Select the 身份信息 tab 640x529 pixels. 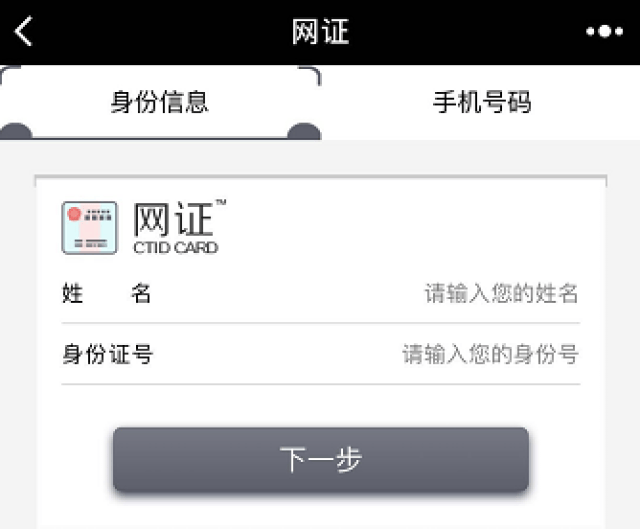click(x=160, y=102)
